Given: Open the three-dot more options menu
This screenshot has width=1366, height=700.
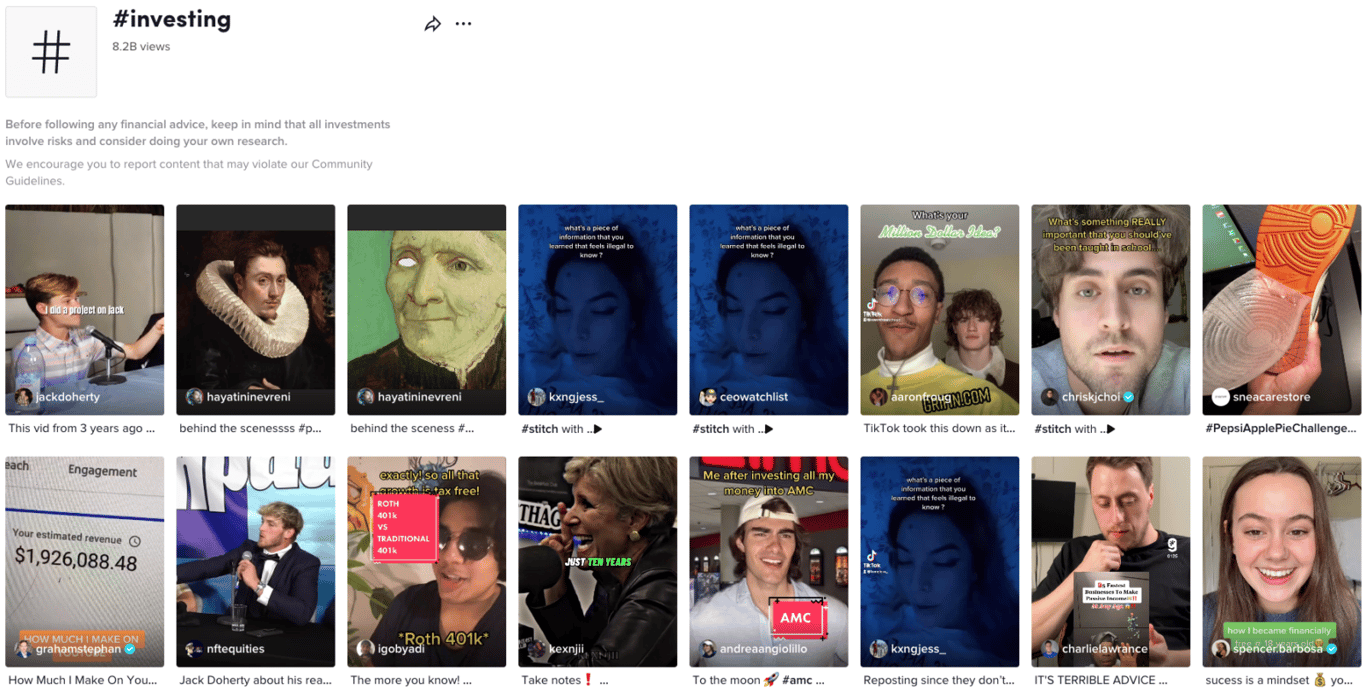Looking at the screenshot, I should tap(463, 24).
